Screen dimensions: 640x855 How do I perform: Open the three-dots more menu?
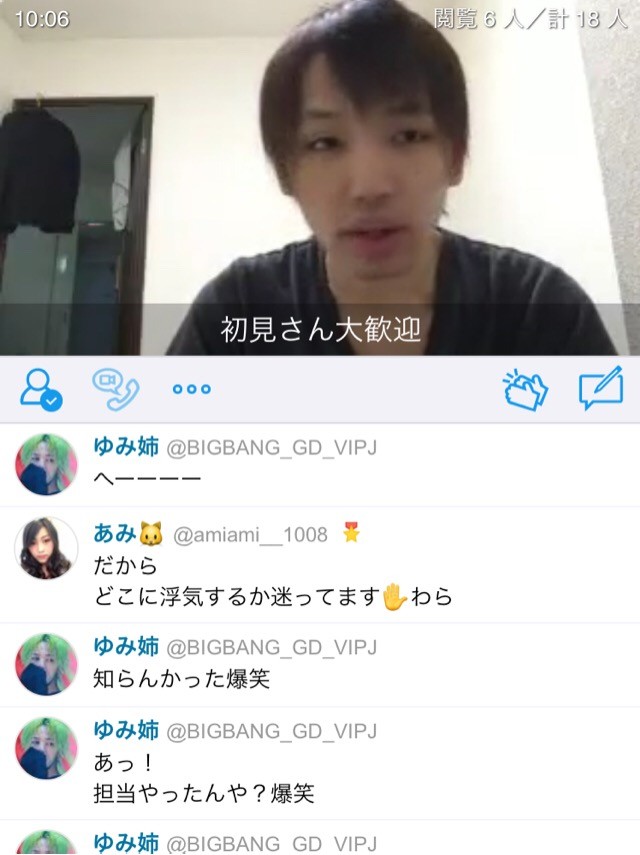click(191, 389)
